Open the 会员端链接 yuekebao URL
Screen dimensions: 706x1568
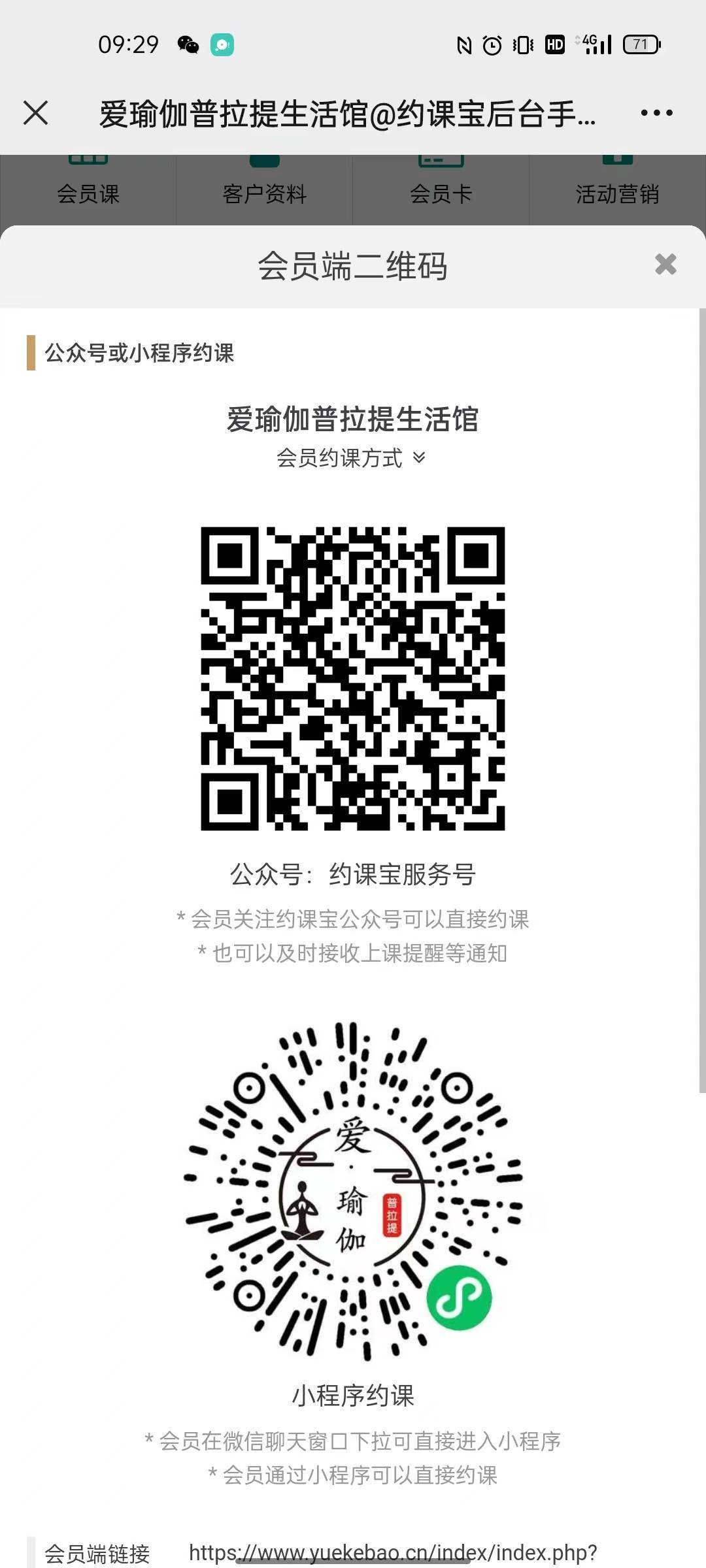tap(392, 1552)
